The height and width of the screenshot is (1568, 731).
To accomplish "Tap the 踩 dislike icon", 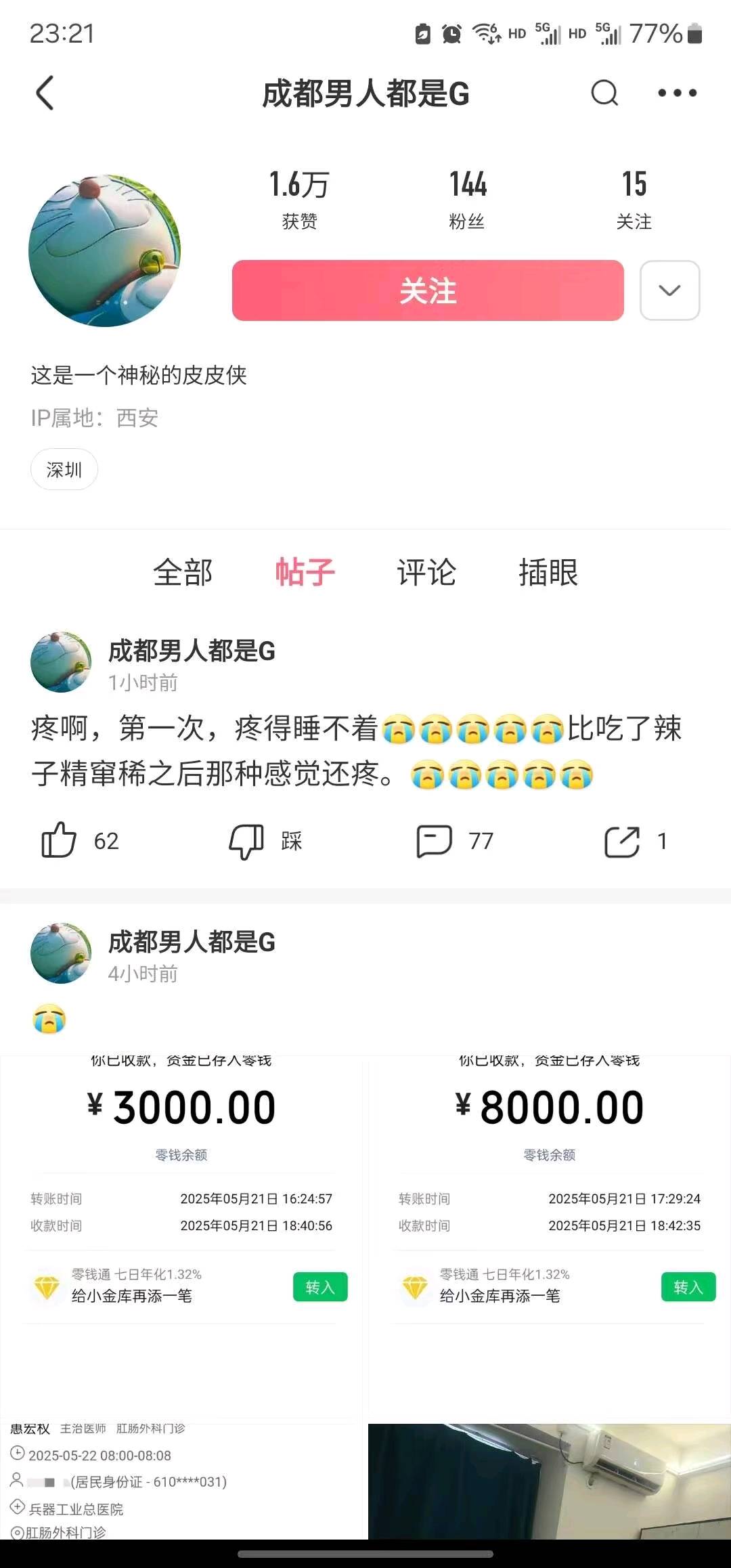I will point(247,841).
